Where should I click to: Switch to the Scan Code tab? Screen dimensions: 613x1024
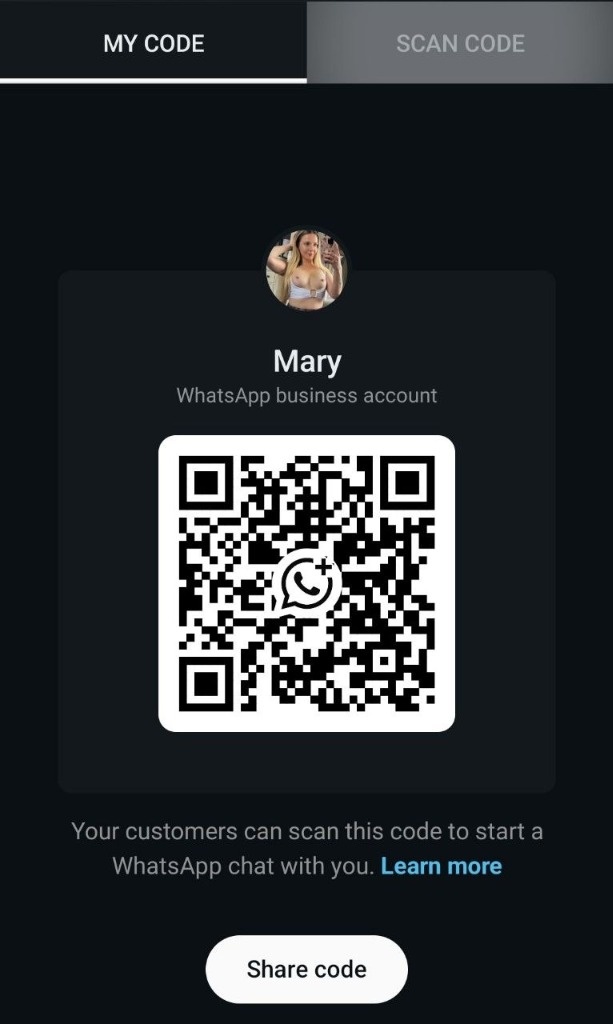pyautogui.click(x=460, y=43)
